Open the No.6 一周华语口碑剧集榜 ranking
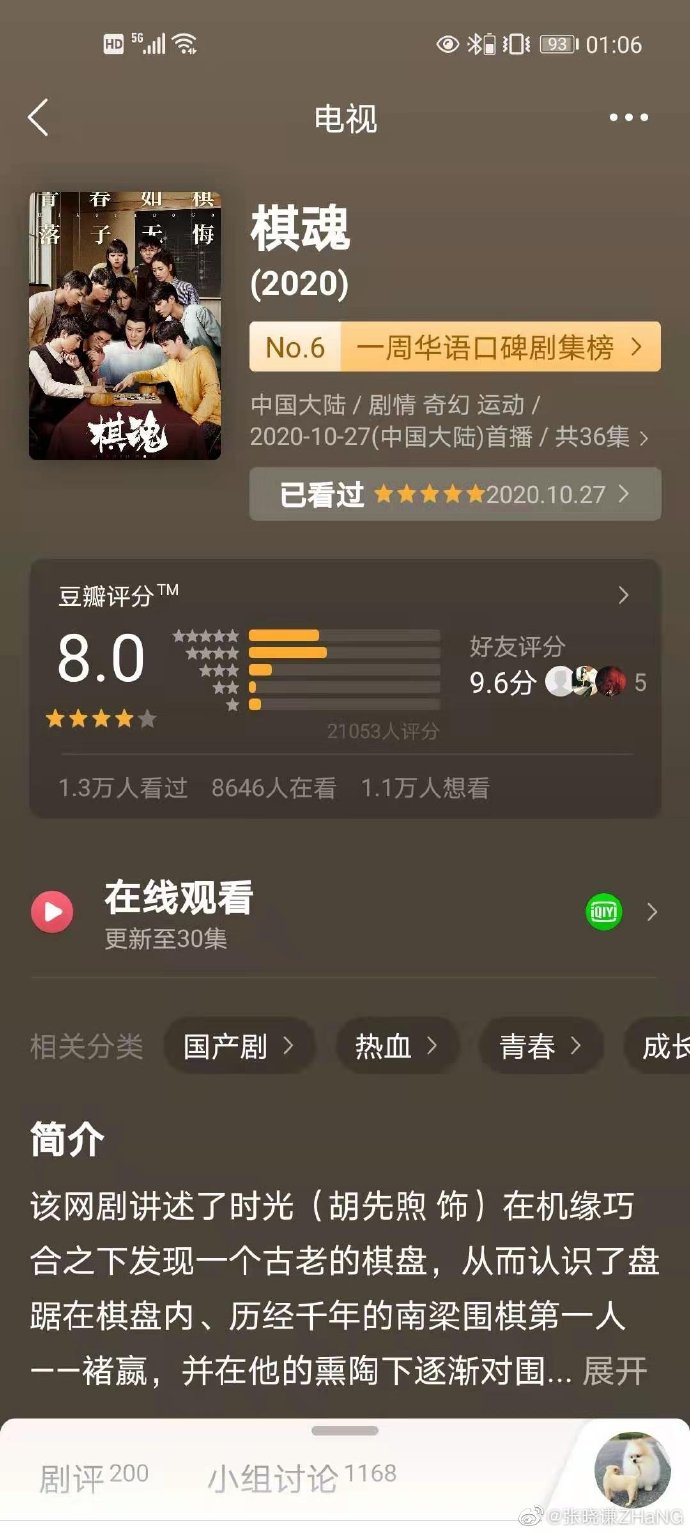The width and height of the screenshot is (690, 1533). [x=455, y=347]
